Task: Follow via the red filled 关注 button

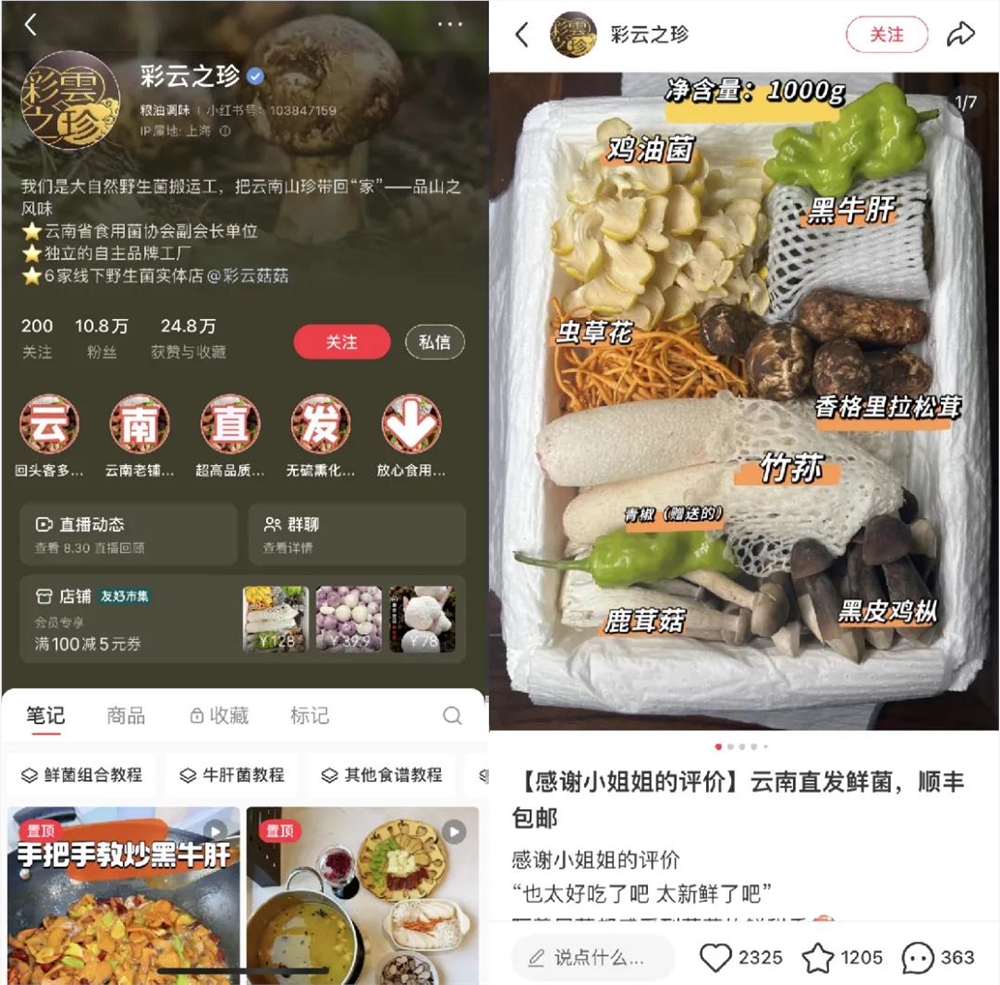Action: click(x=341, y=342)
